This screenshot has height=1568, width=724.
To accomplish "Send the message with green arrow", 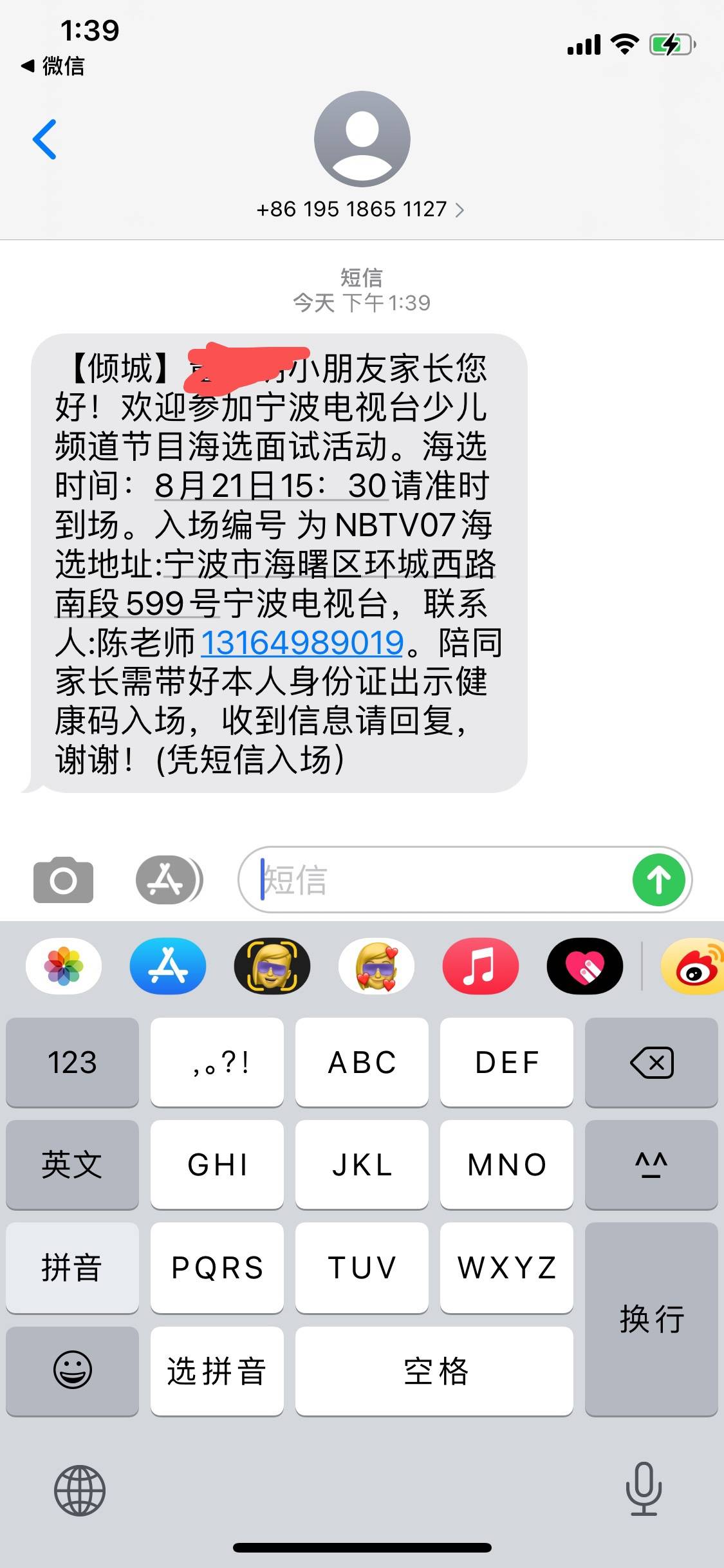I will tap(658, 880).
